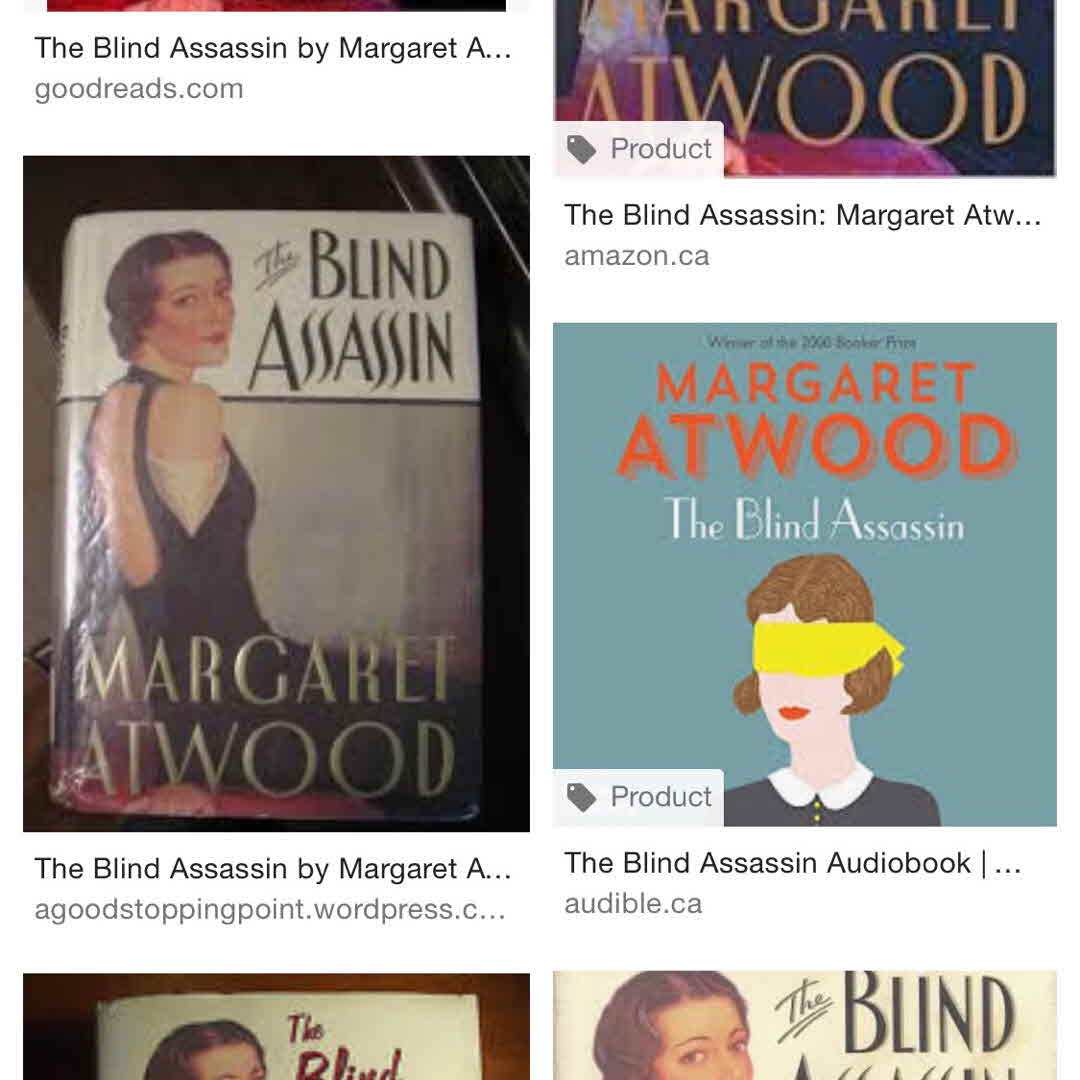Tap the agoodstoppingpoint.wordpress result title
Viewport: 1080px width, 1080px height.
[x=272, y=869]
